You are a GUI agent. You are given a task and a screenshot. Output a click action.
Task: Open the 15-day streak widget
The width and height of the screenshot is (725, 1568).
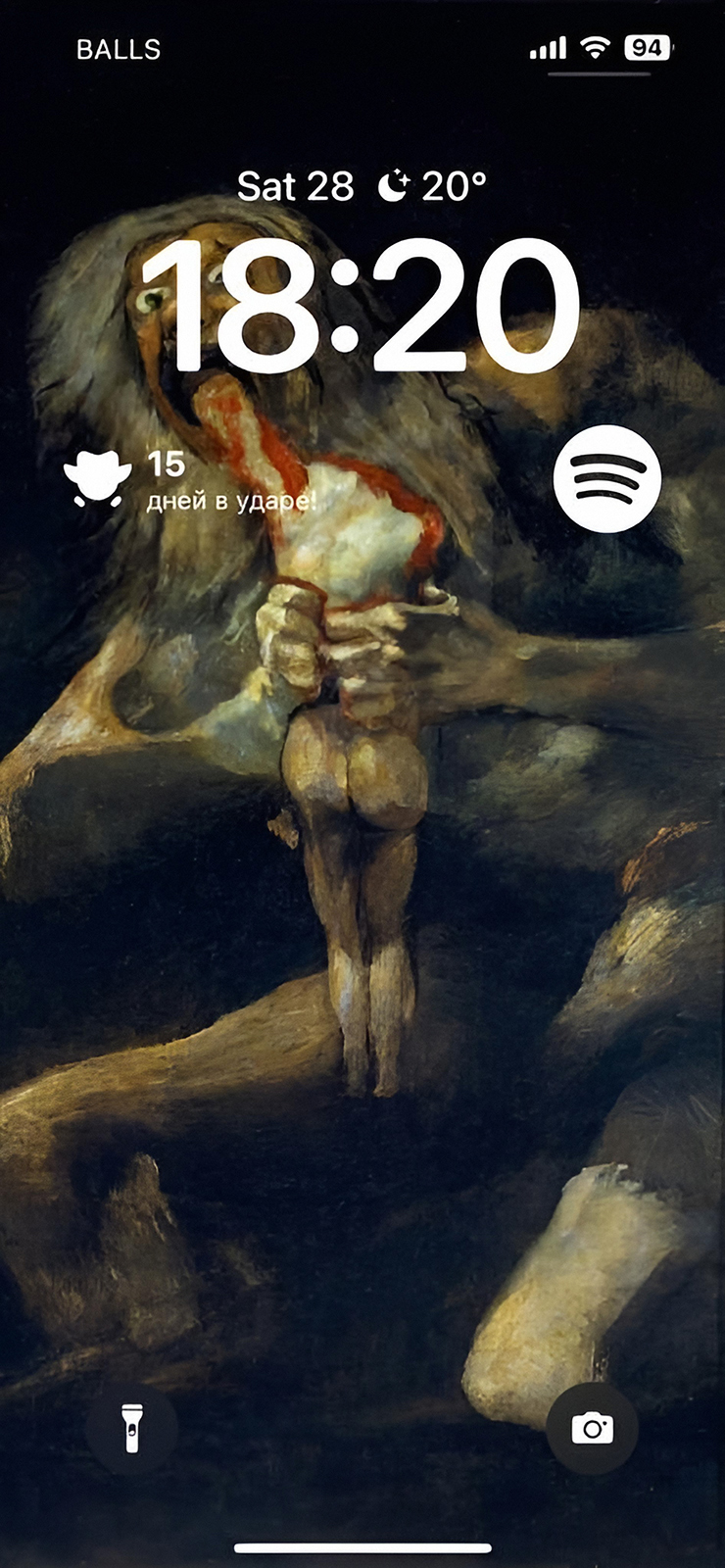click(x=191, y=480)
